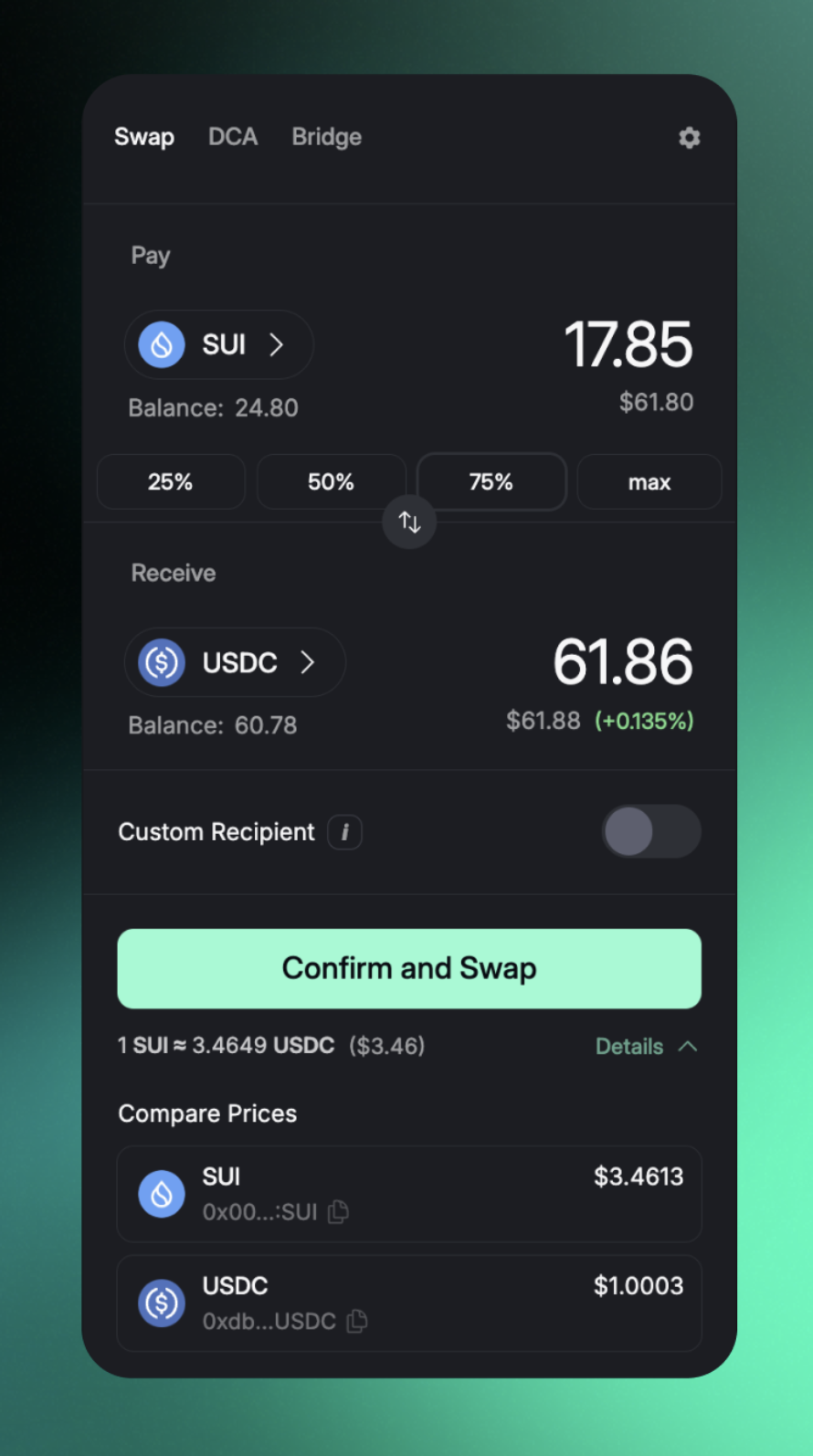Copy the USDC contract address

tap(358, 1321)
